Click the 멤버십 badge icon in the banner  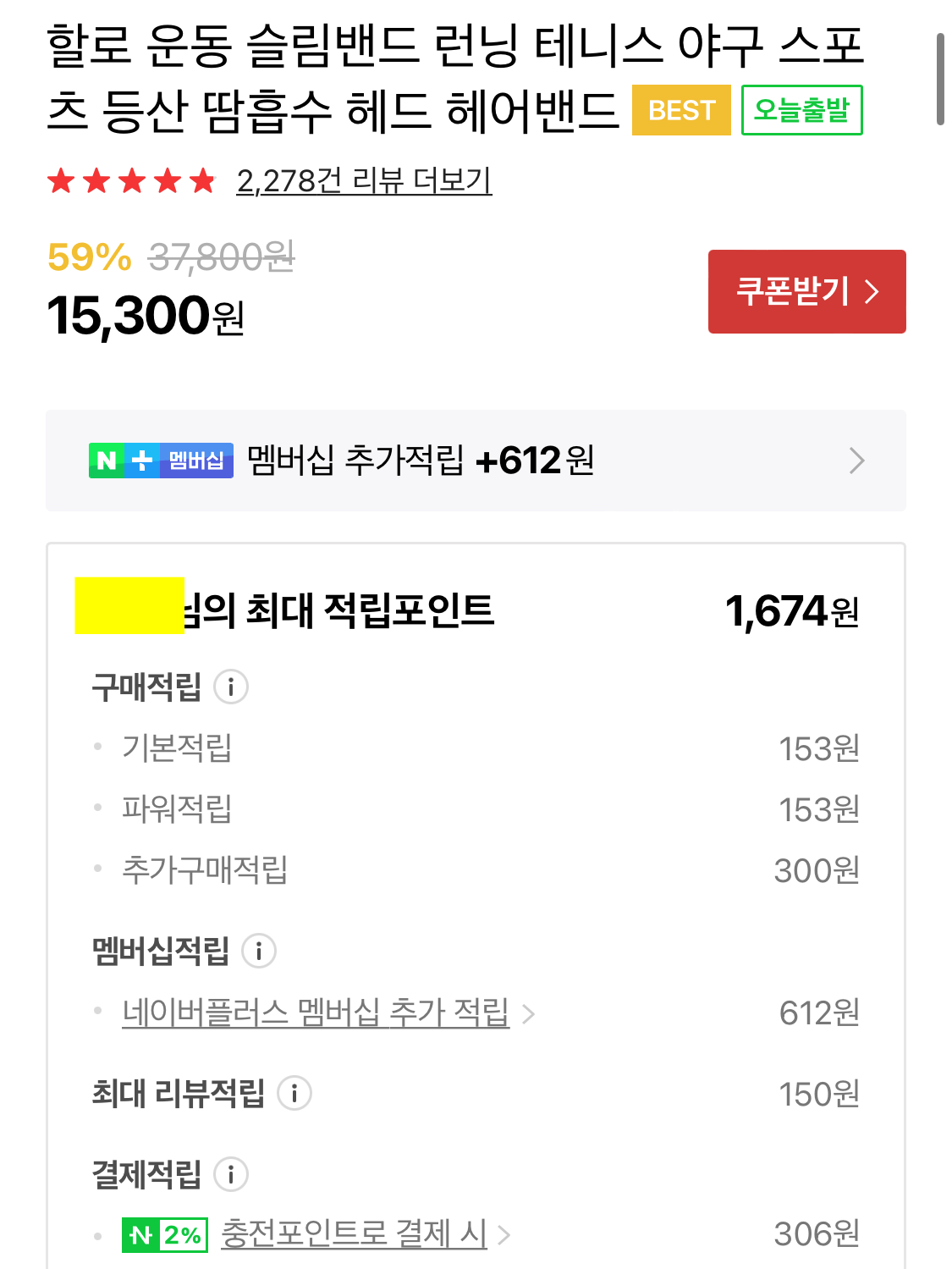[x=195, y=461]
